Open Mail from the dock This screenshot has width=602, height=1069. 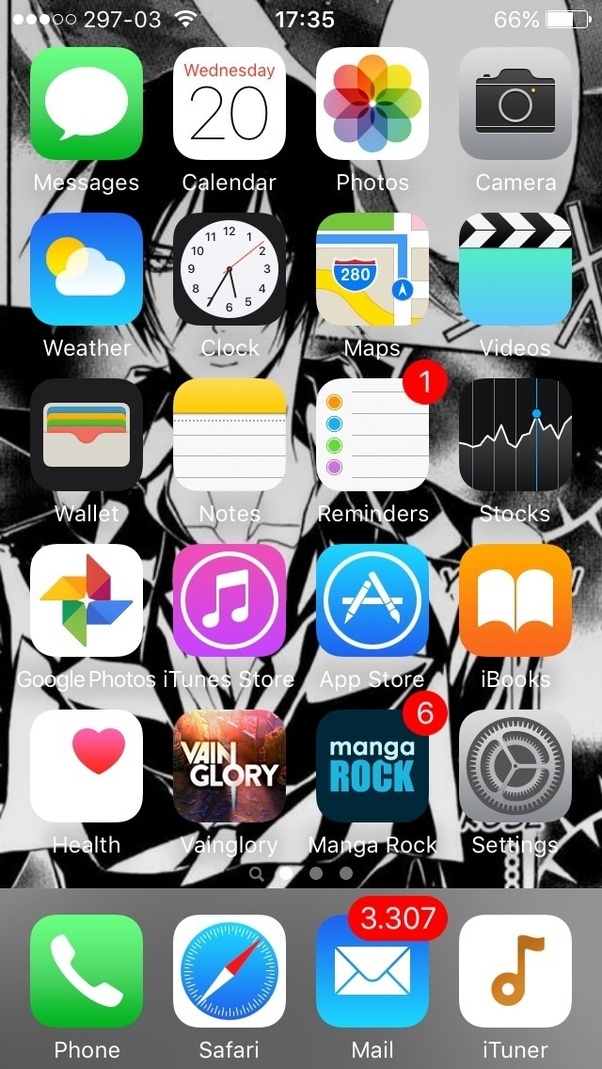(372, 971)
